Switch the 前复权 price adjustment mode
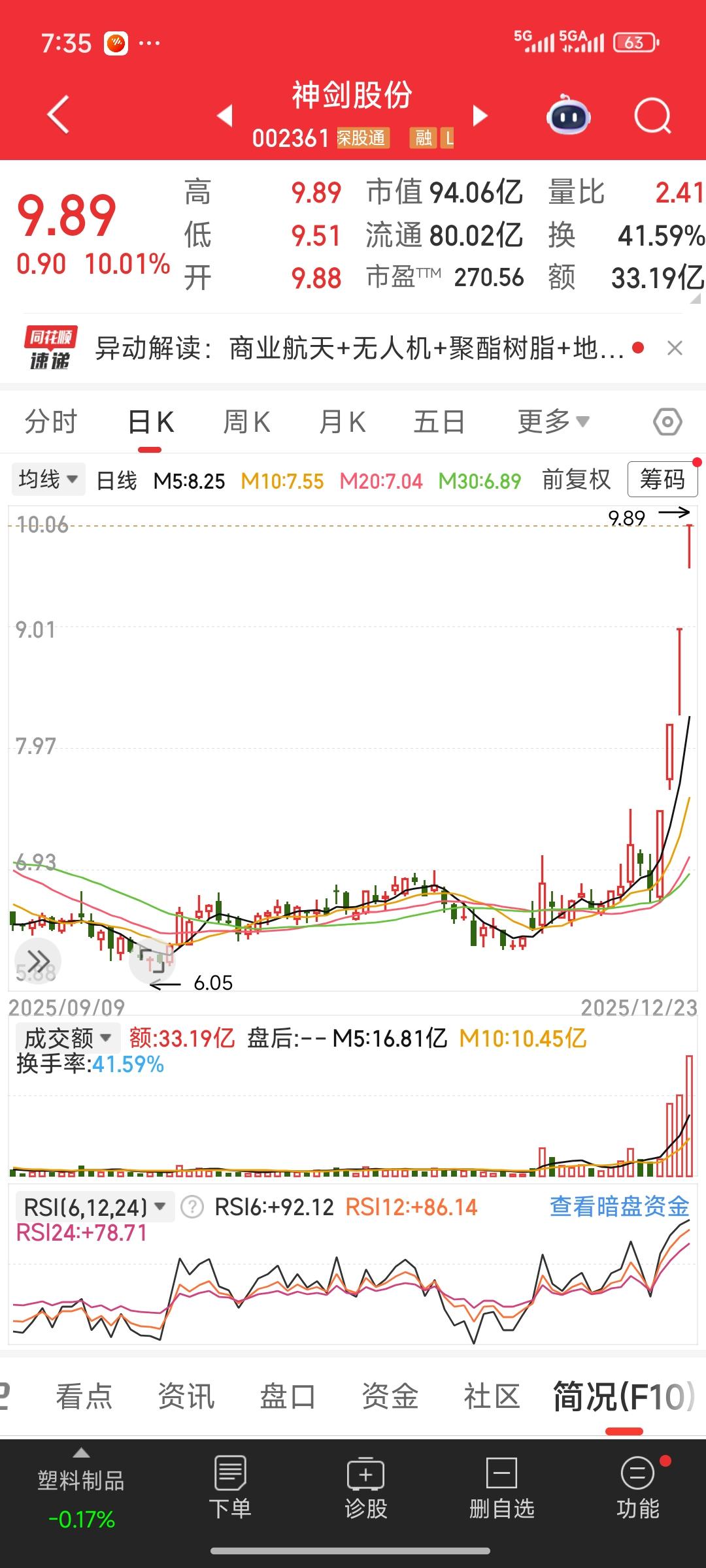Viewport: 706px width, 1568px height. 576,479
